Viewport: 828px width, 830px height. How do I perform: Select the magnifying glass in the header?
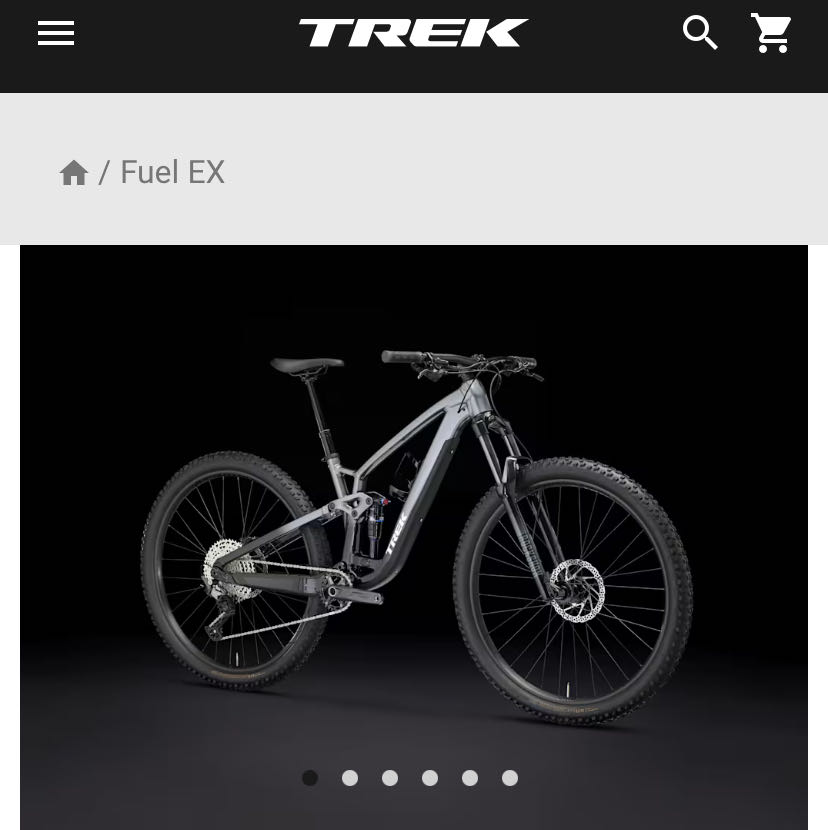(x=700, y=33)
